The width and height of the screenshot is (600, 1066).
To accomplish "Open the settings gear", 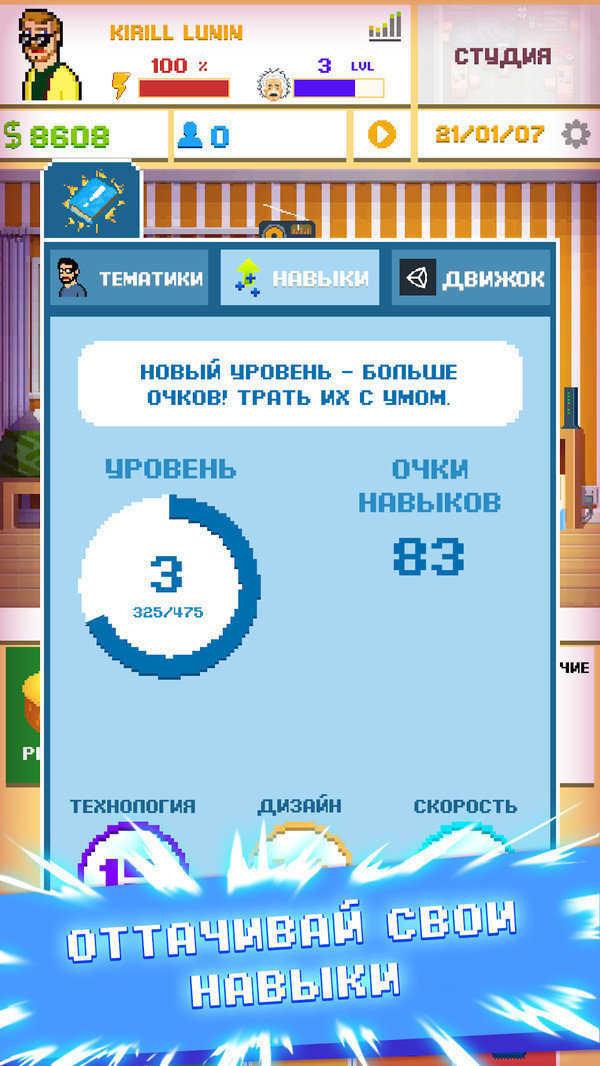I will (x=574, y=134).
